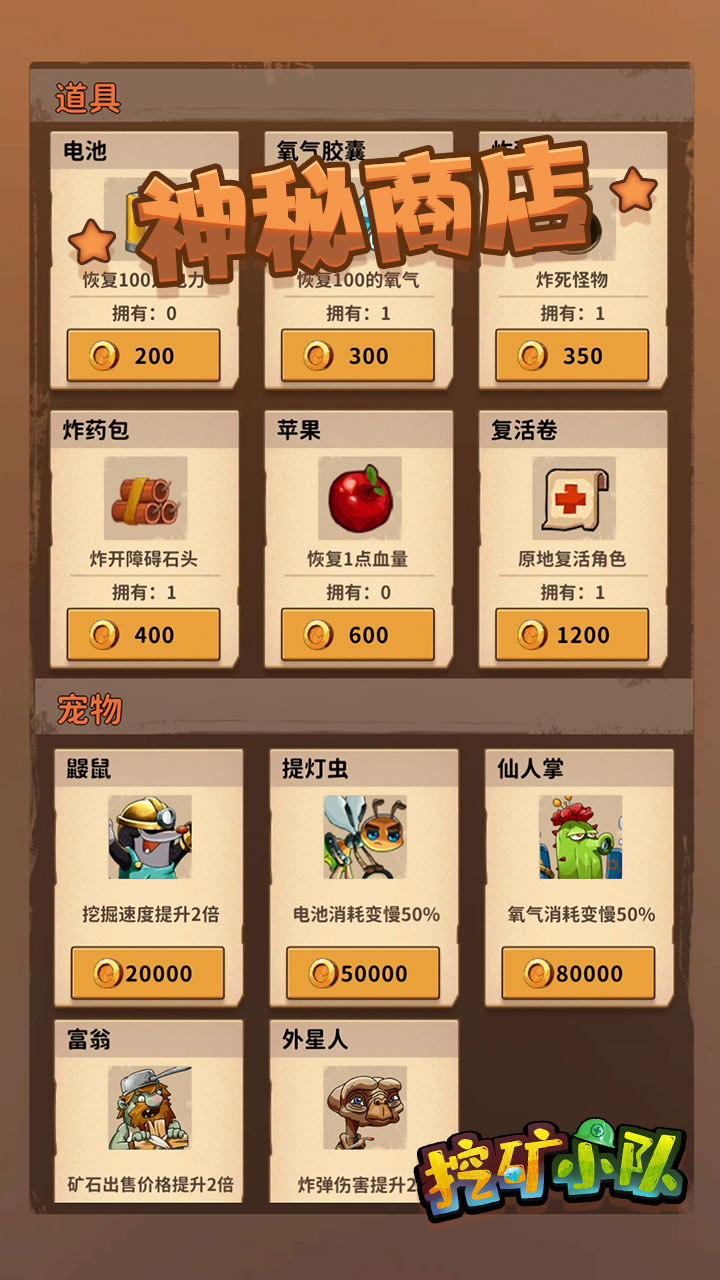Screen dimensions: 720x1280
Task: Click the 神秘商店 mystery shop banner
Action: point(360,212)
